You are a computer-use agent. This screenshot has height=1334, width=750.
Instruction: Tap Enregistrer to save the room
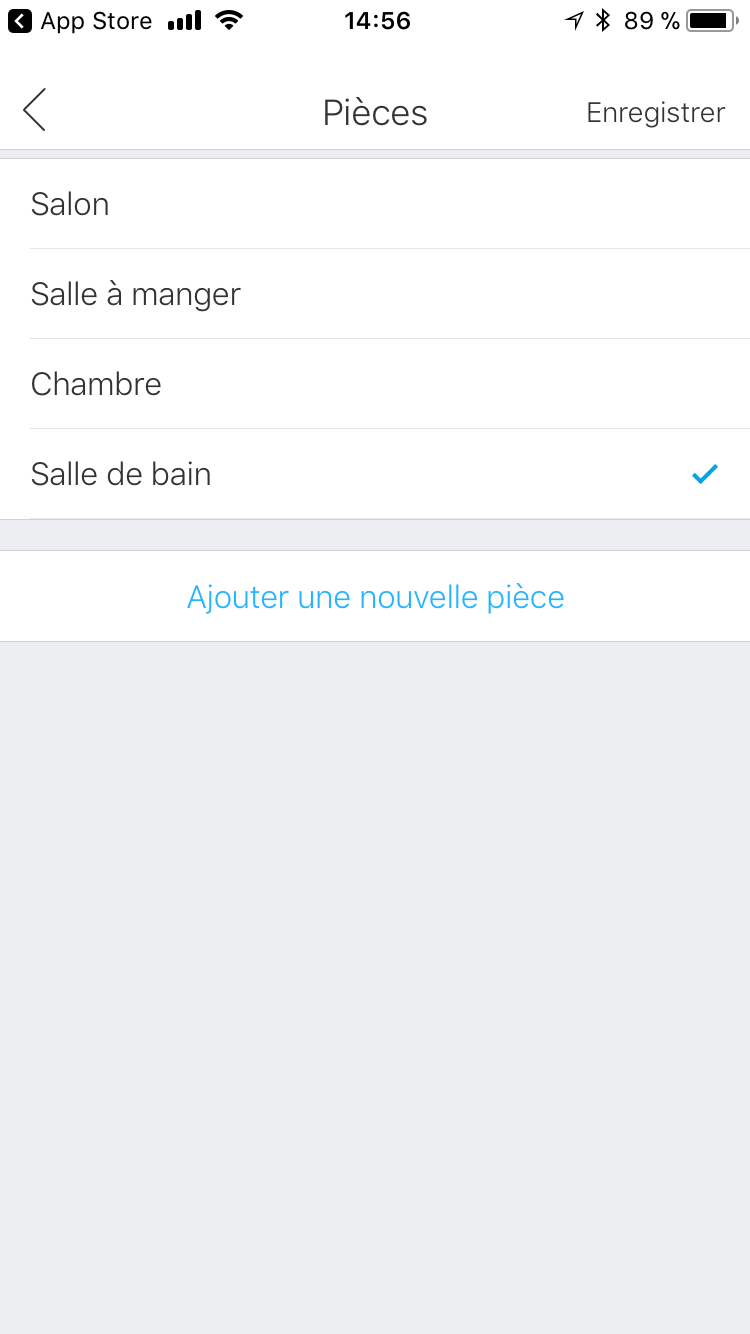click(655, 112)
